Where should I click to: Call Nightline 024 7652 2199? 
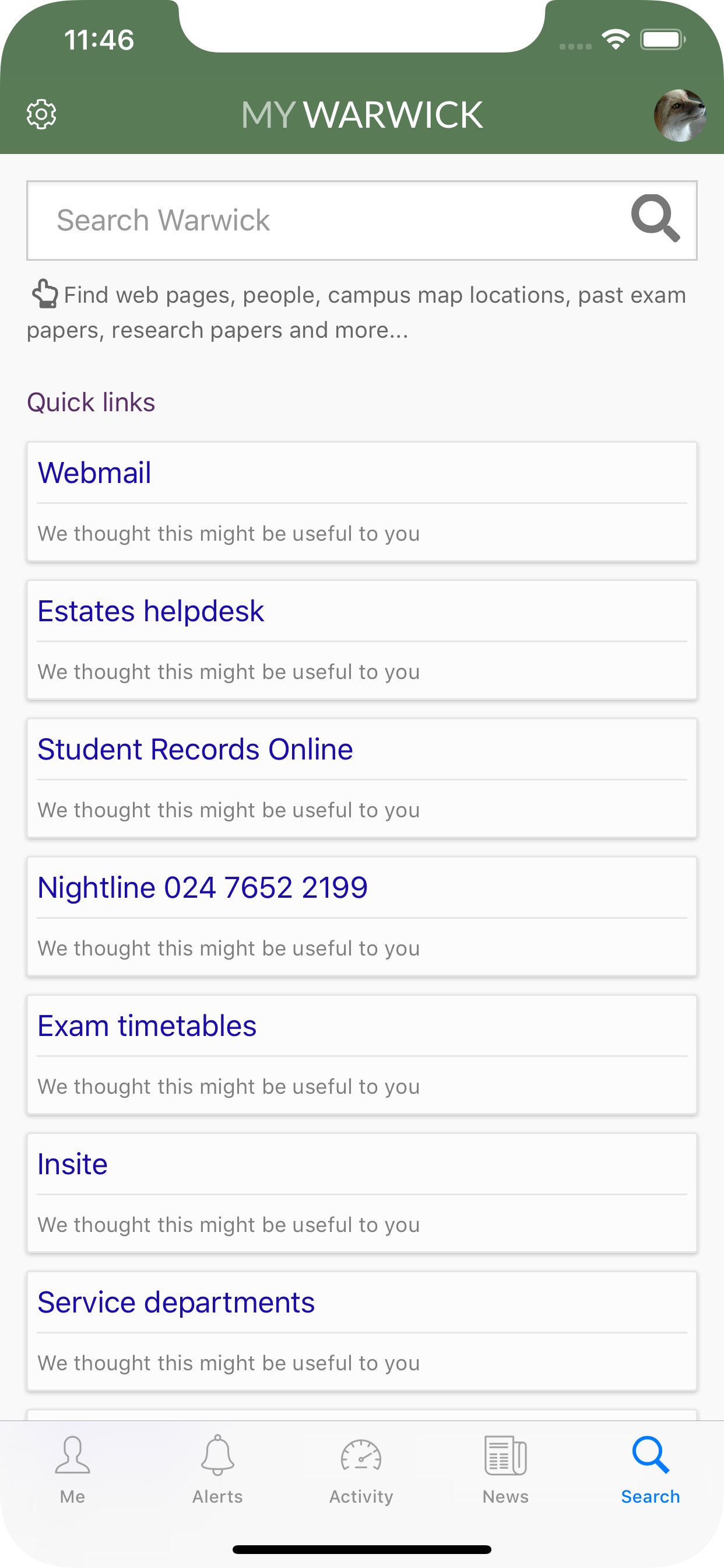coord(203,887)
